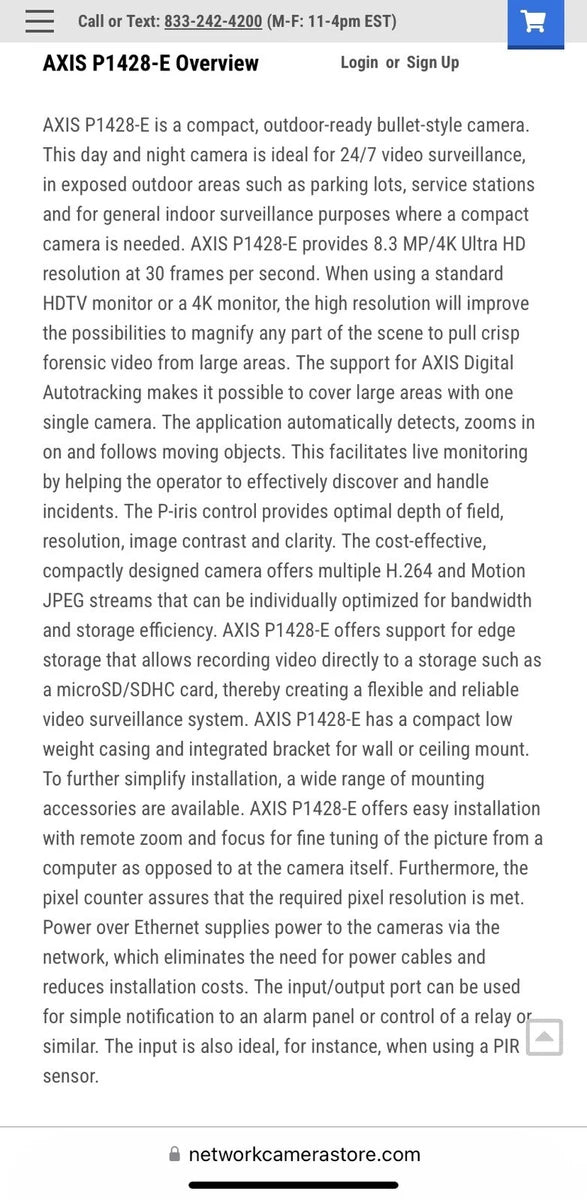The height and width of the screenshot is (1200, 587).
Task: Jump back to top with arrow button
Action: [x=544, y=1037]
